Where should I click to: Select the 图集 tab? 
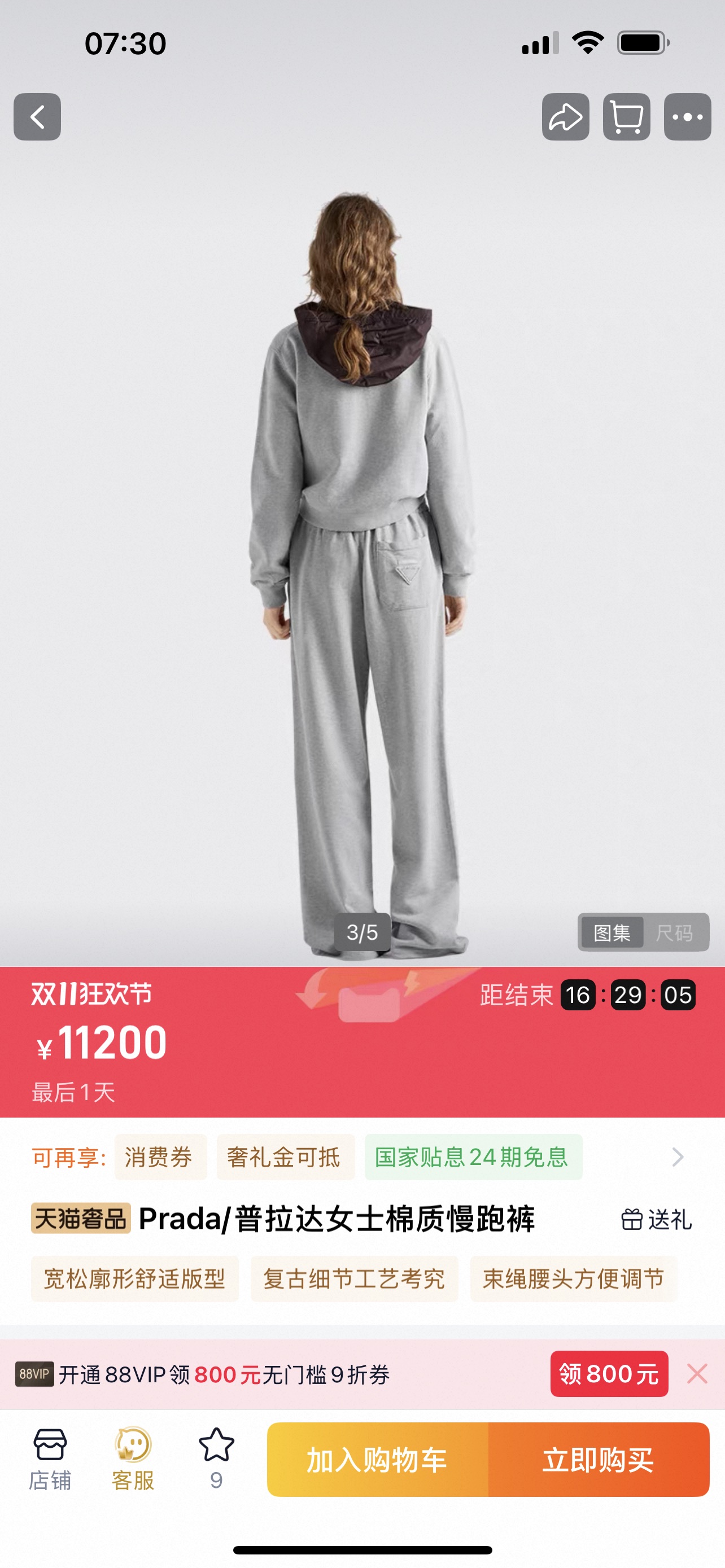click(x=612, y=932)
